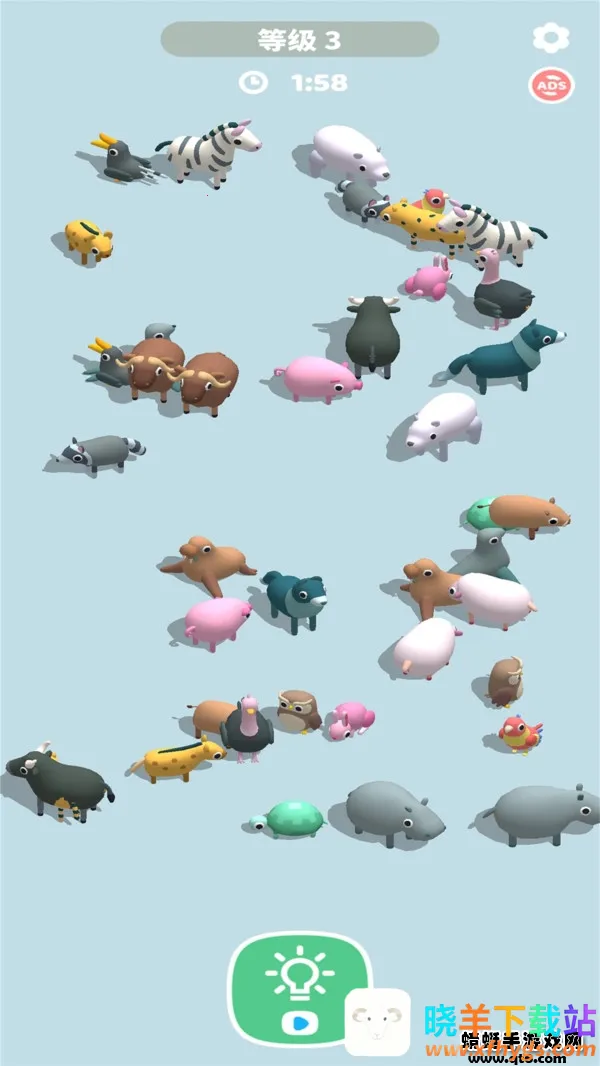Screen dimensions: 600x1066
Task: Tap the red ADS button
Action: pos(551,86)
